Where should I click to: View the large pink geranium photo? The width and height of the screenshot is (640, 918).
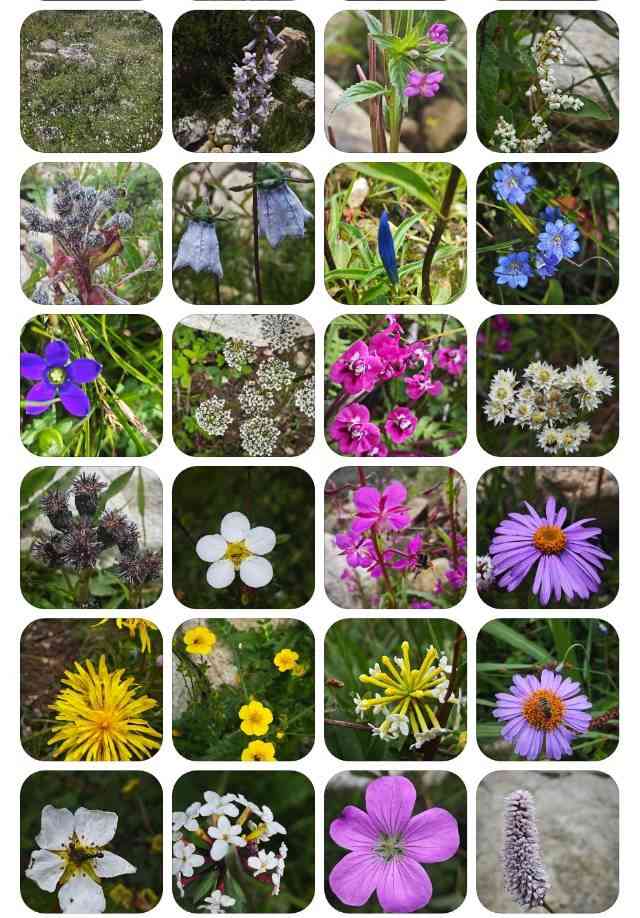click(x=395, y=841)
